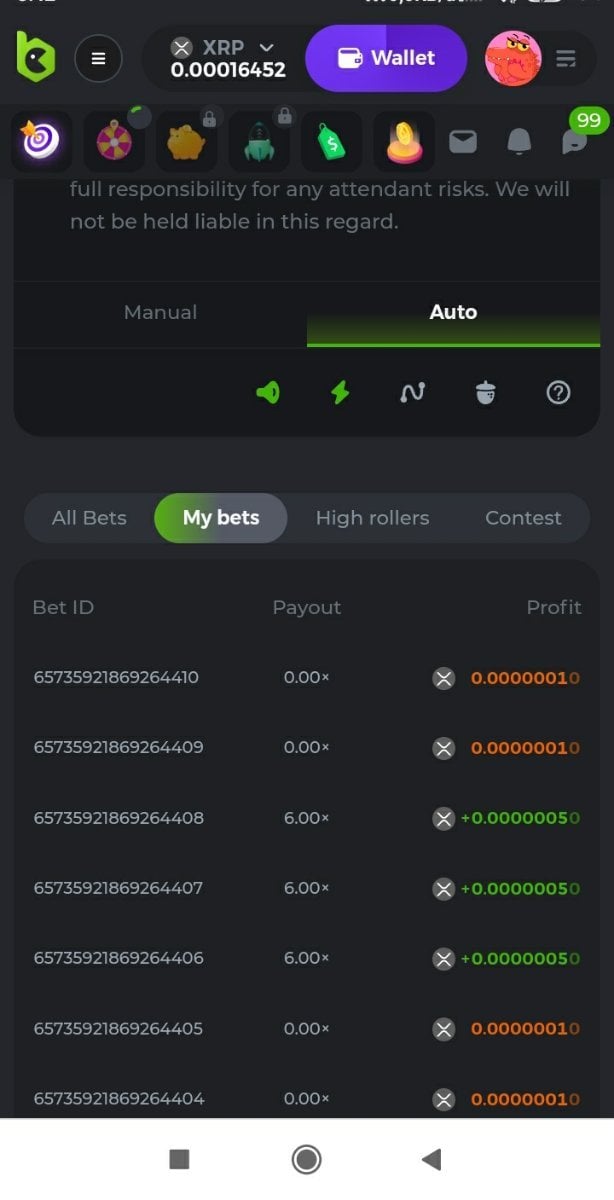614x1200 pixels.
Task: Open the mail inbox icon
Action: tap(463, 141)
